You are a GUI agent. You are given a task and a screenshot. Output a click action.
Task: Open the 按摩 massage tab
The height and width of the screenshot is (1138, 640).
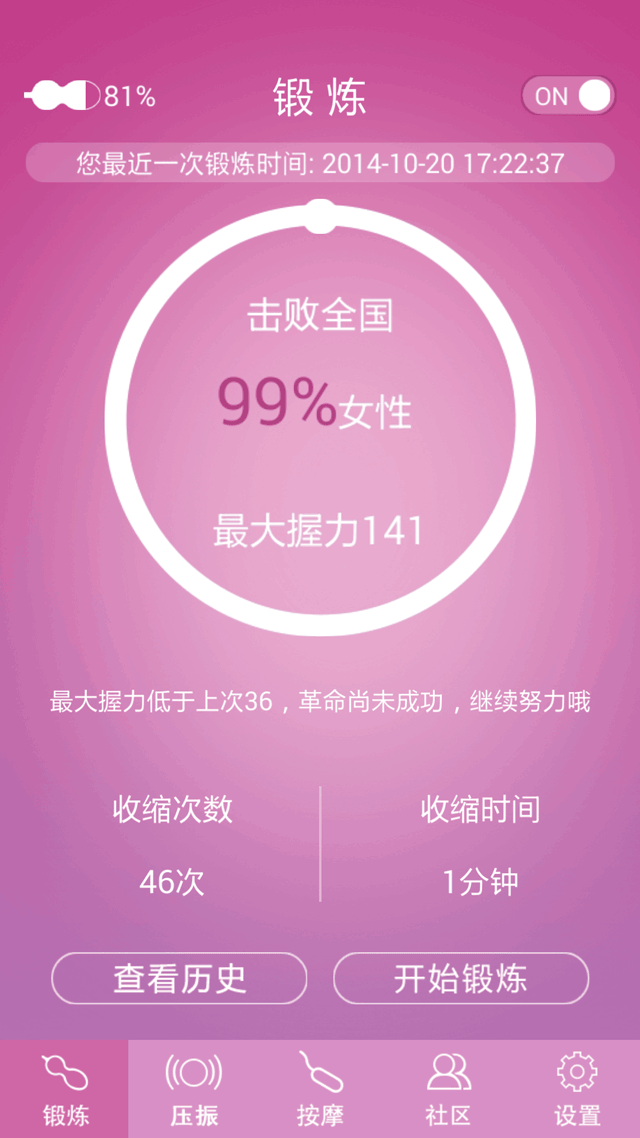point(321,1088)
